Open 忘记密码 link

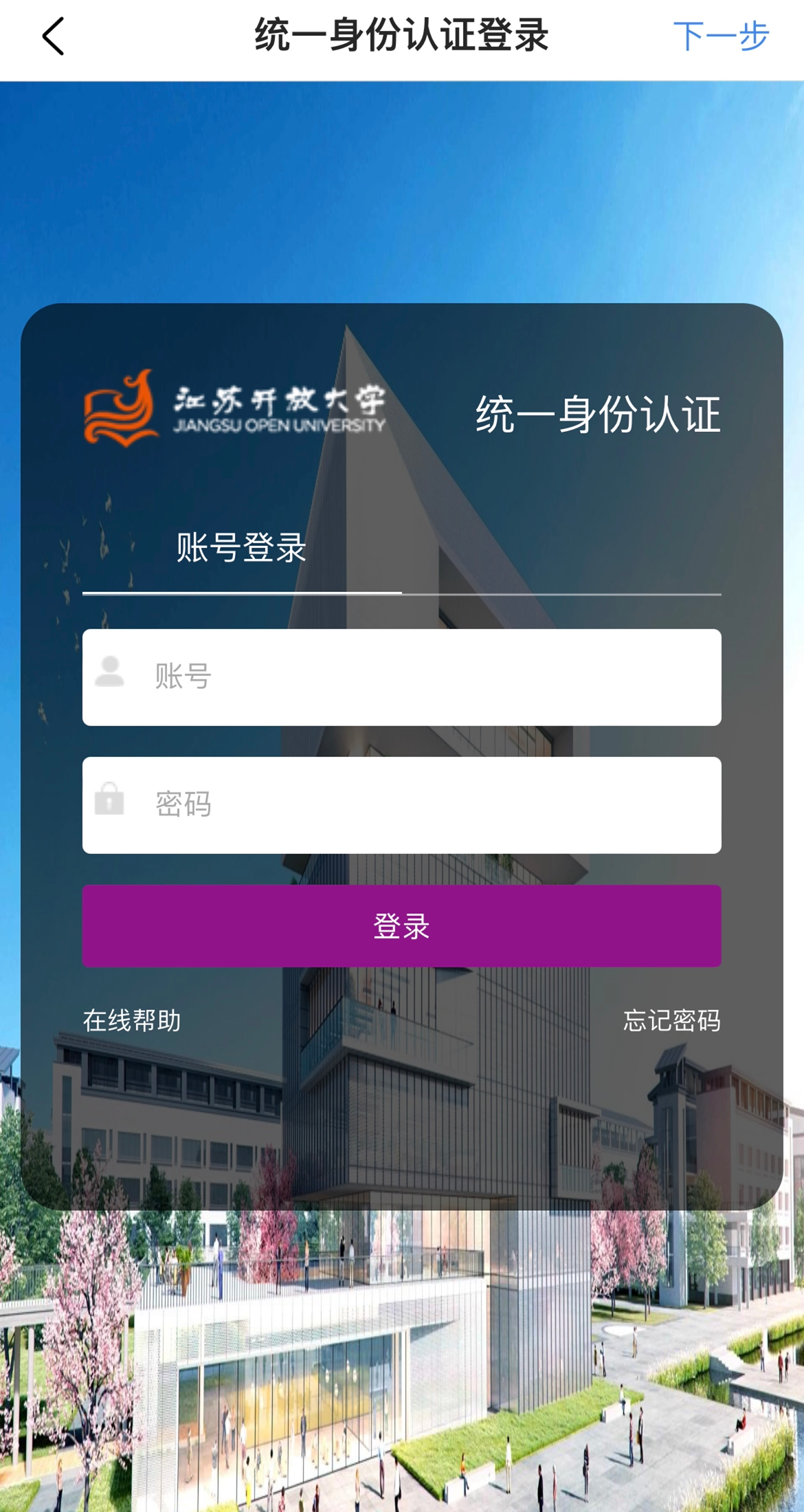point(671,1020)
